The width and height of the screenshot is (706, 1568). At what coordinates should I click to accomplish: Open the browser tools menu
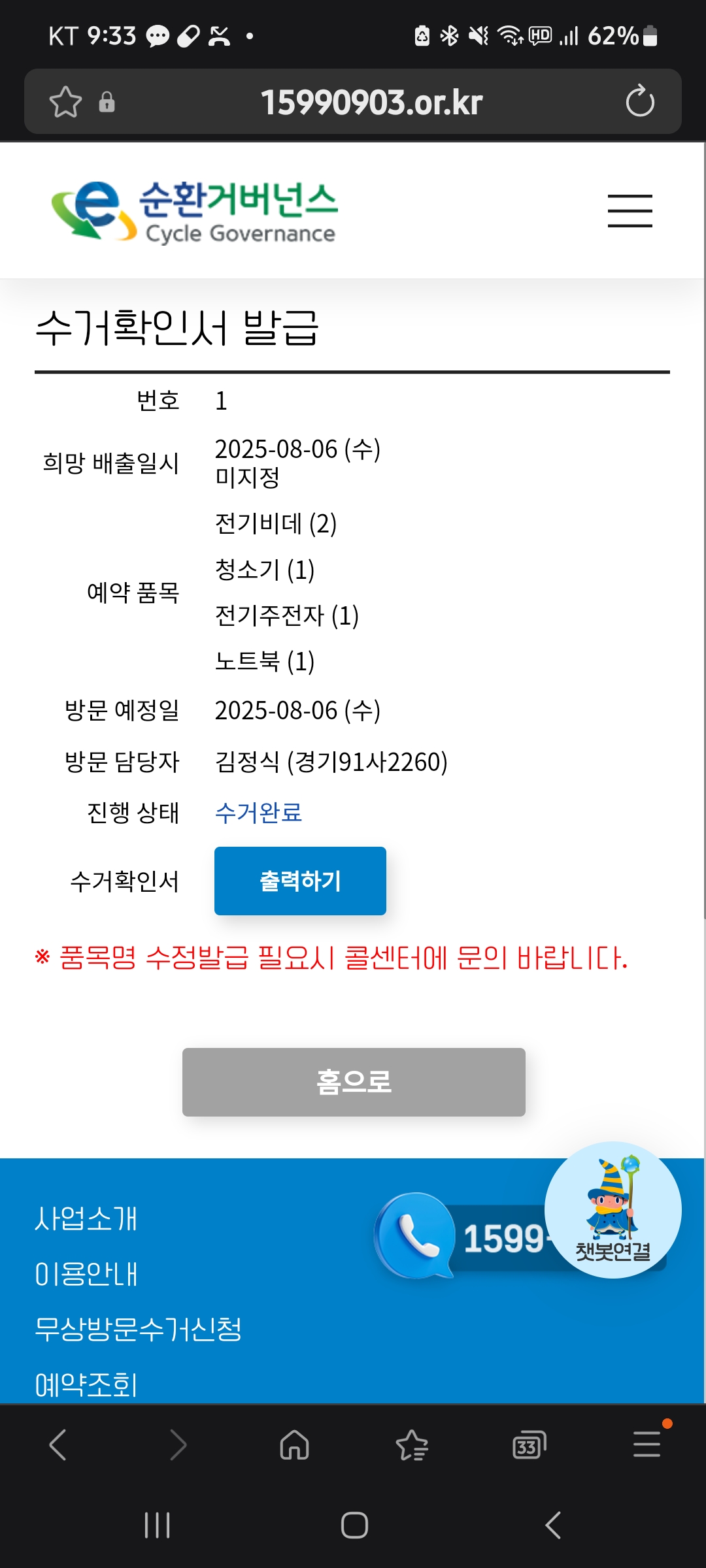click(x=647, y=1443)
